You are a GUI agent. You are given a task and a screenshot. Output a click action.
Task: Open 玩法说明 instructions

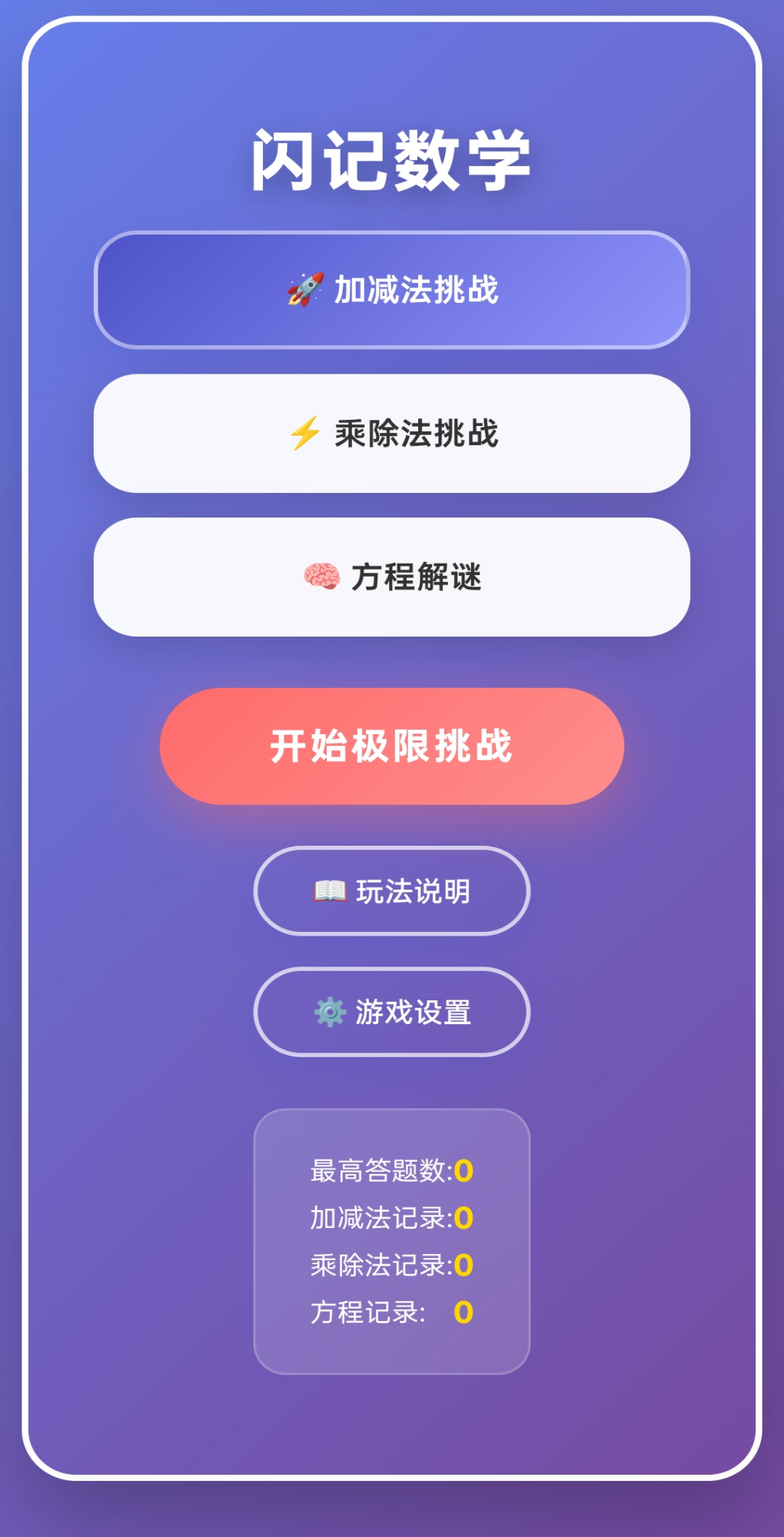click(392, 891)
